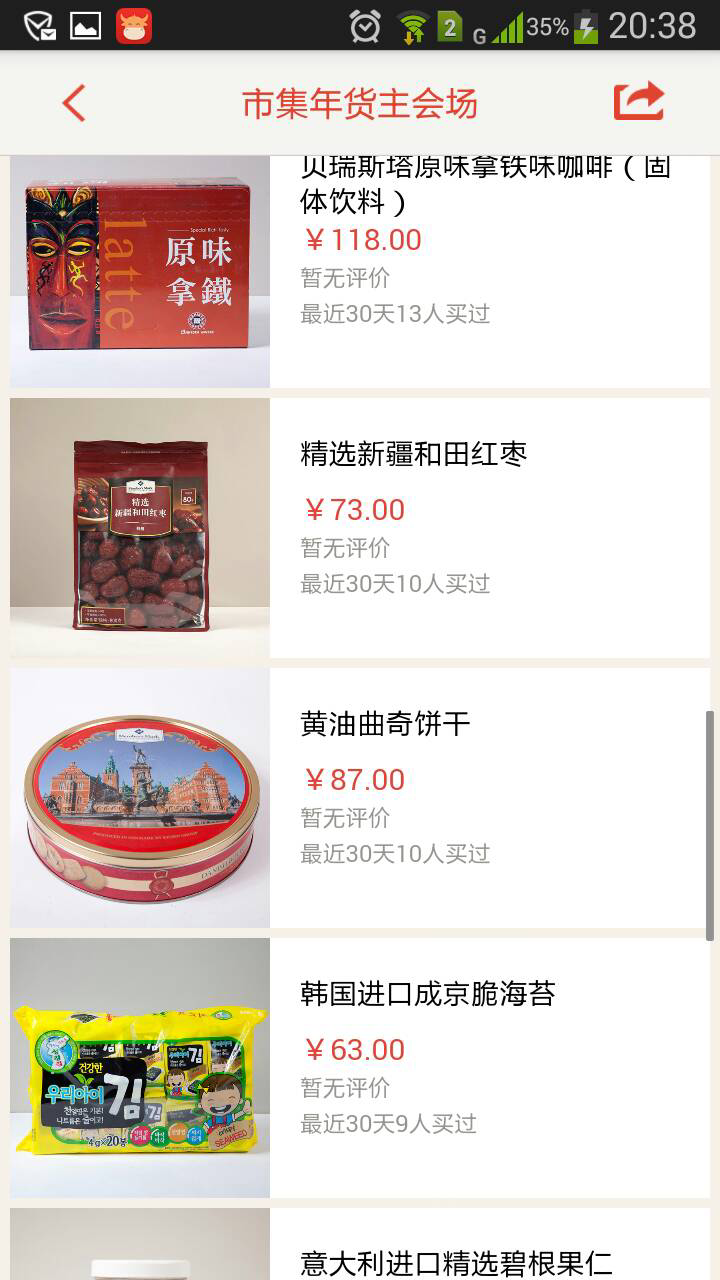Open the 原味拿铁味咖啡 product for ¥118.00

coord(360,271)
